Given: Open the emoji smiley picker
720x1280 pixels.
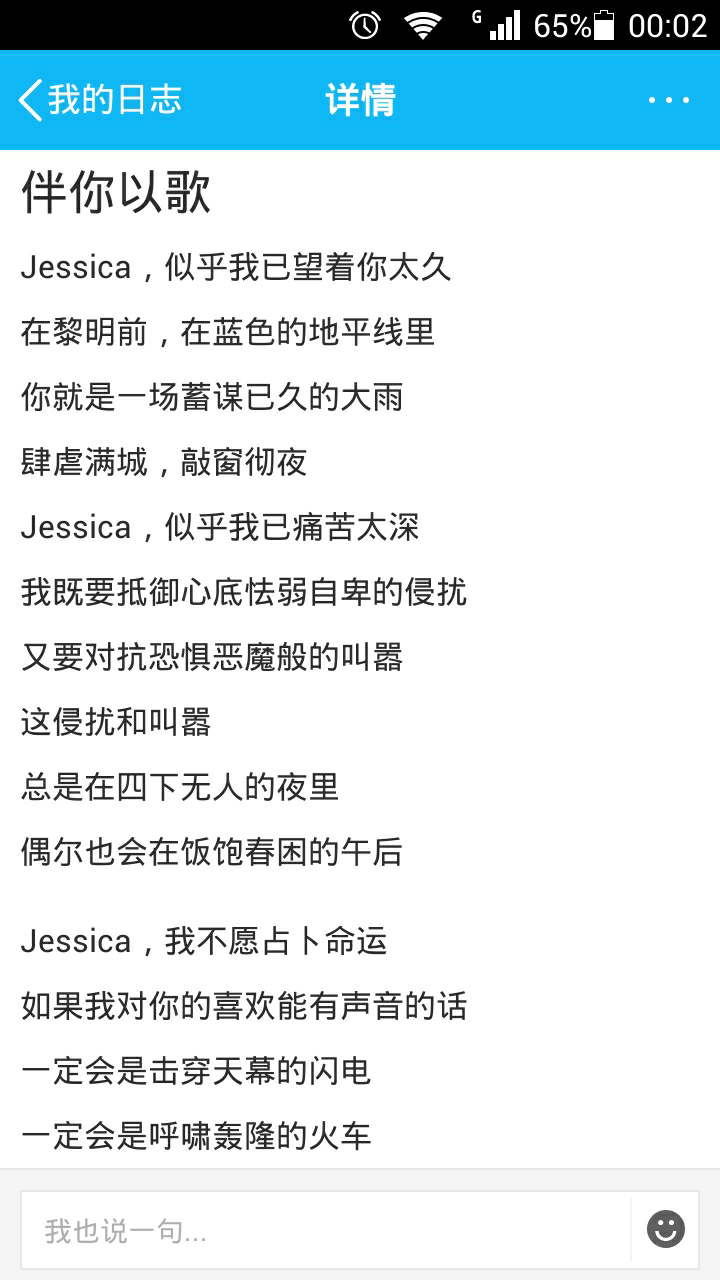Looking at the screenshot, I should pyautogui.click(x=666, y=1229).
